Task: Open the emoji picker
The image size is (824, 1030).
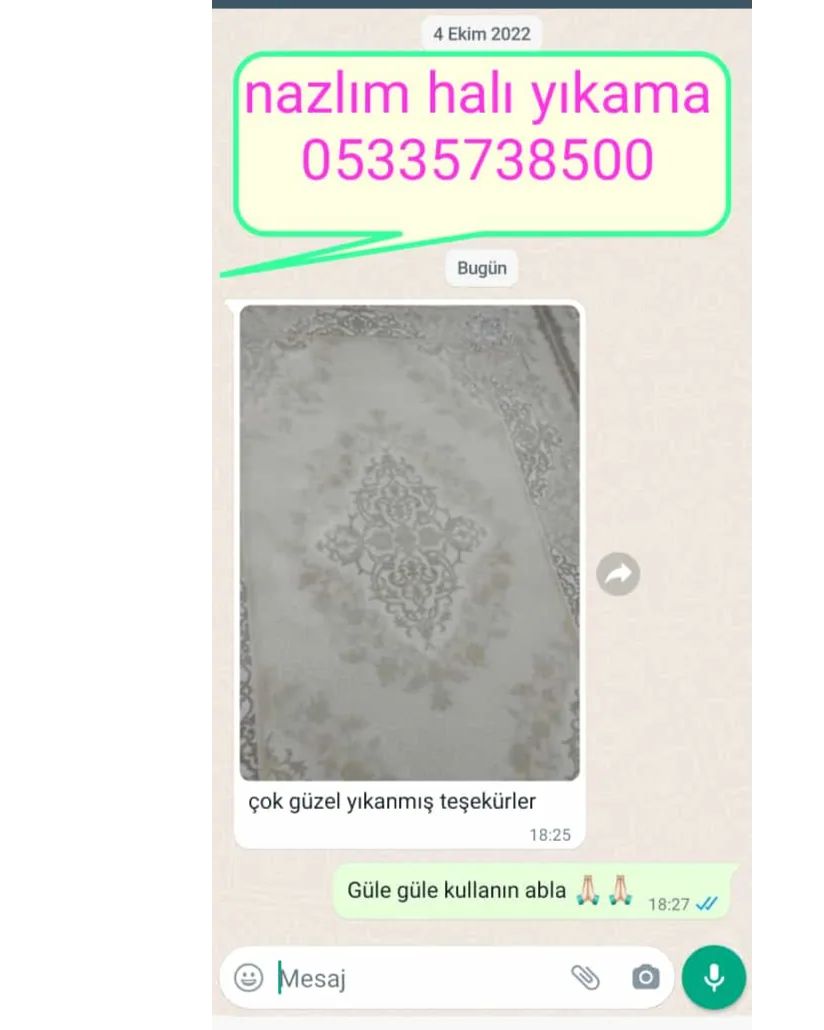Action: point(248,977)
